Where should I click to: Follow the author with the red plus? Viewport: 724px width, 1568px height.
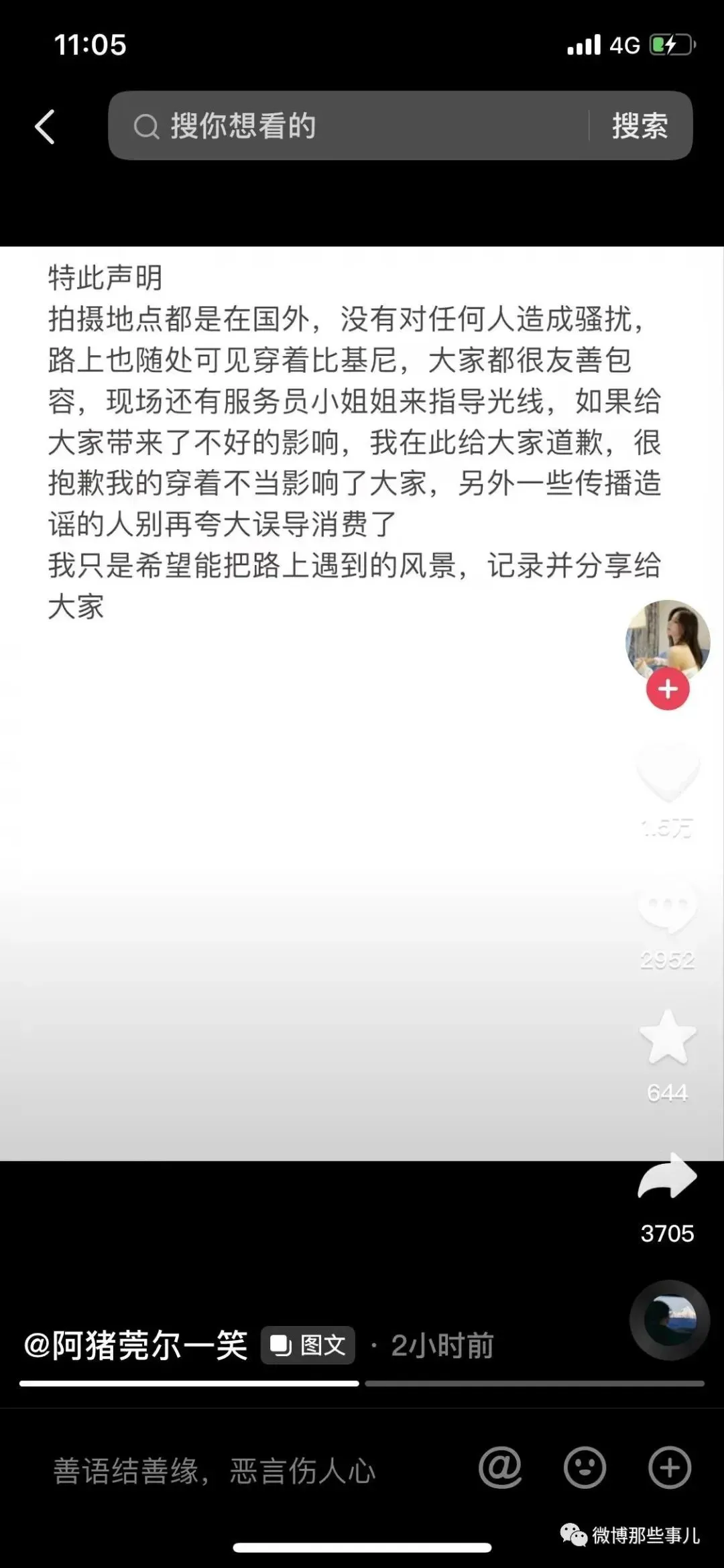[668, 689]
